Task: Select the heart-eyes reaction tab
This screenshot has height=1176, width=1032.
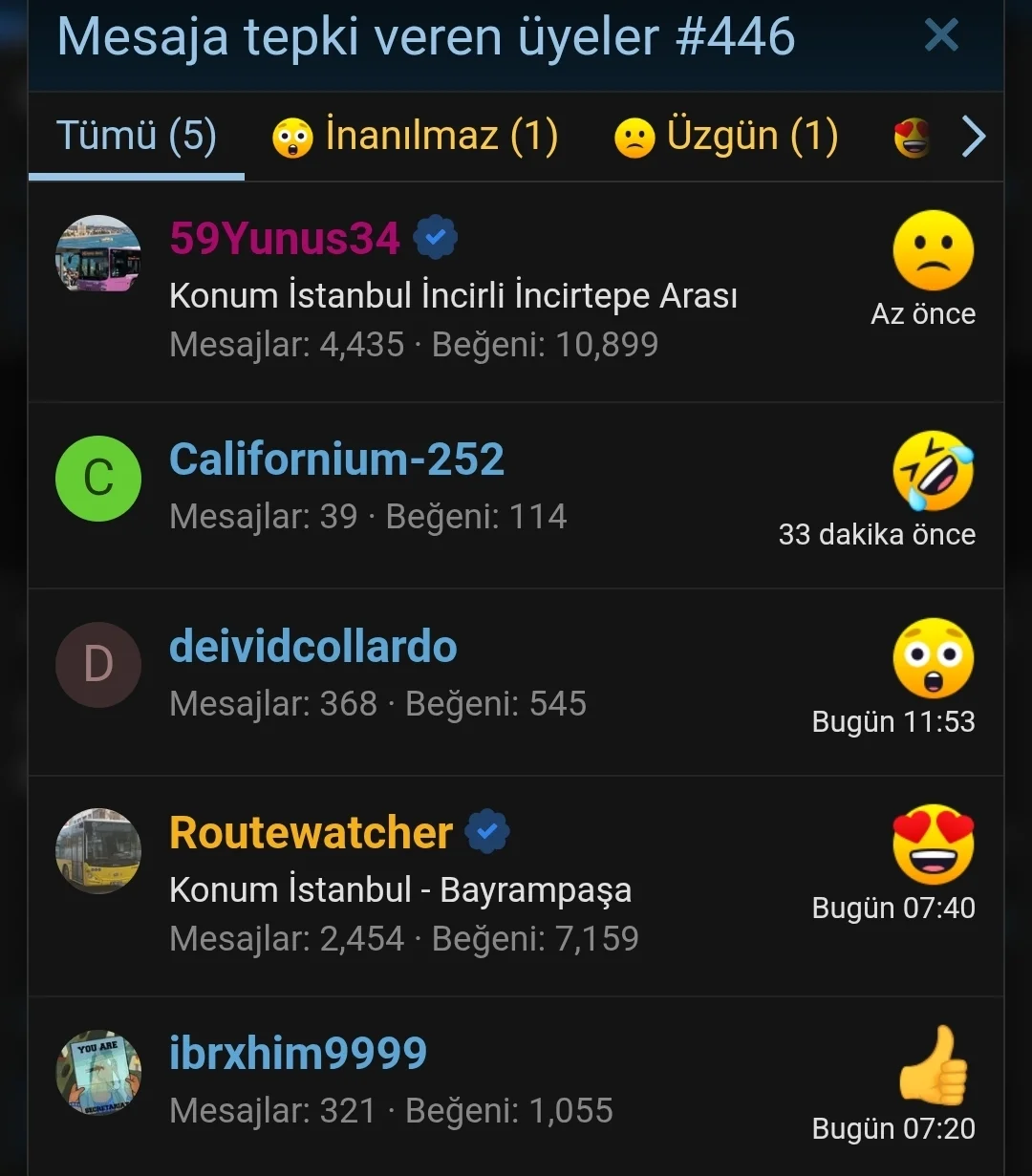Action: tap(913, 138)
